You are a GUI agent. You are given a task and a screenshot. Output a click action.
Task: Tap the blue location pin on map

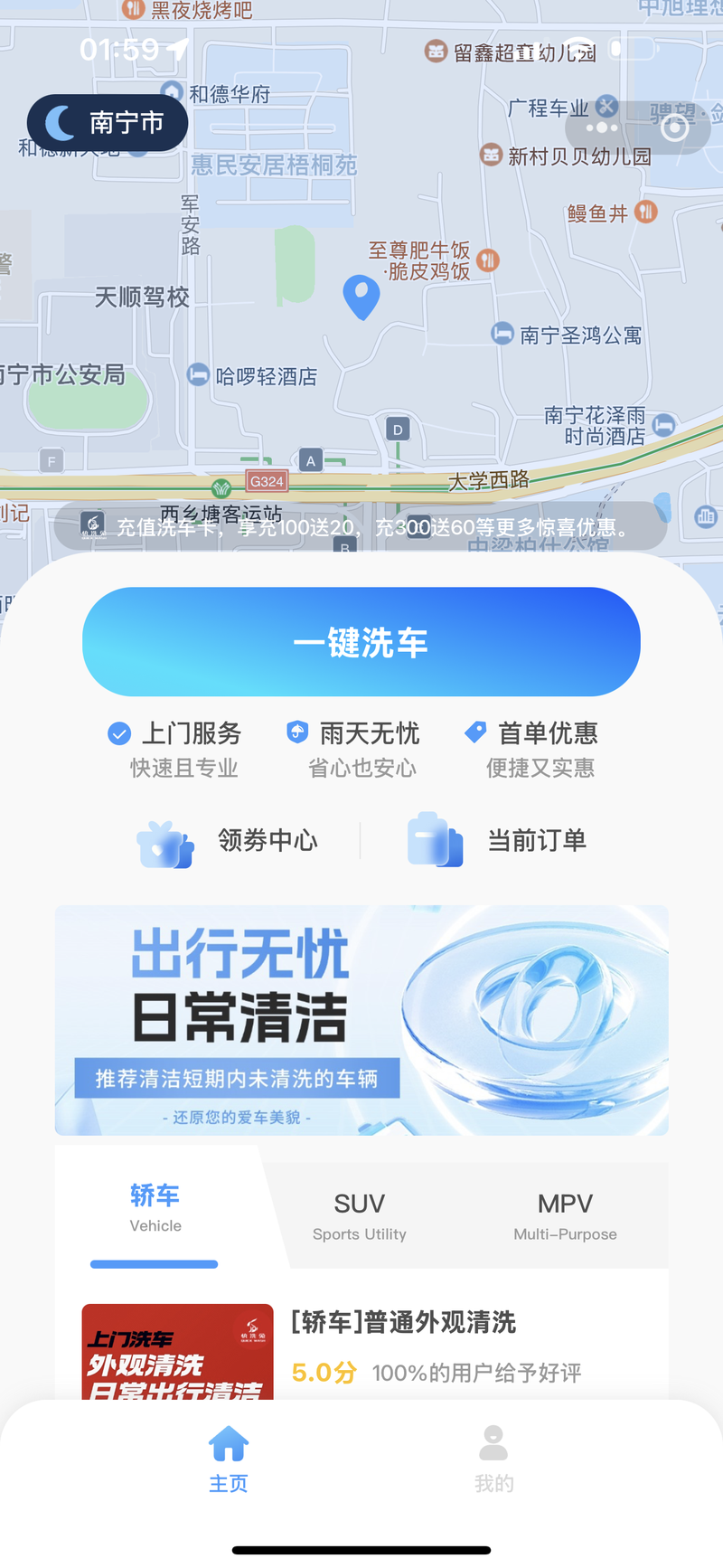[x=361, y=296]
